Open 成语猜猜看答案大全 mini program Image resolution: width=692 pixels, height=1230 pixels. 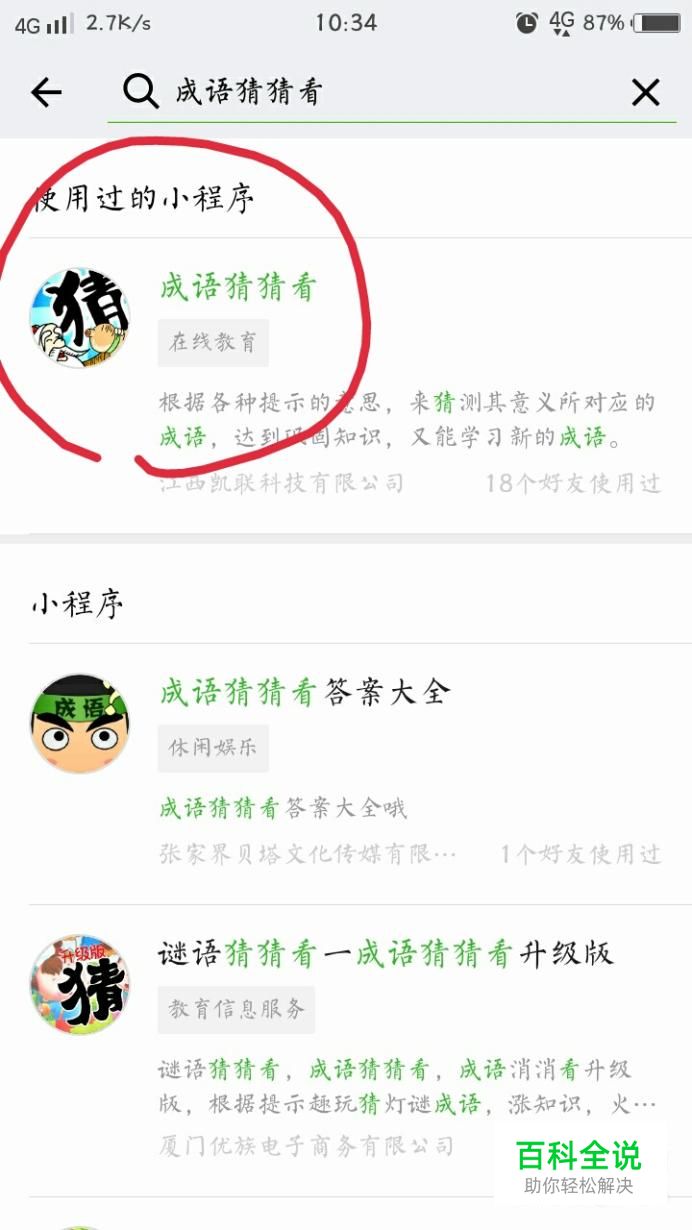346,773
